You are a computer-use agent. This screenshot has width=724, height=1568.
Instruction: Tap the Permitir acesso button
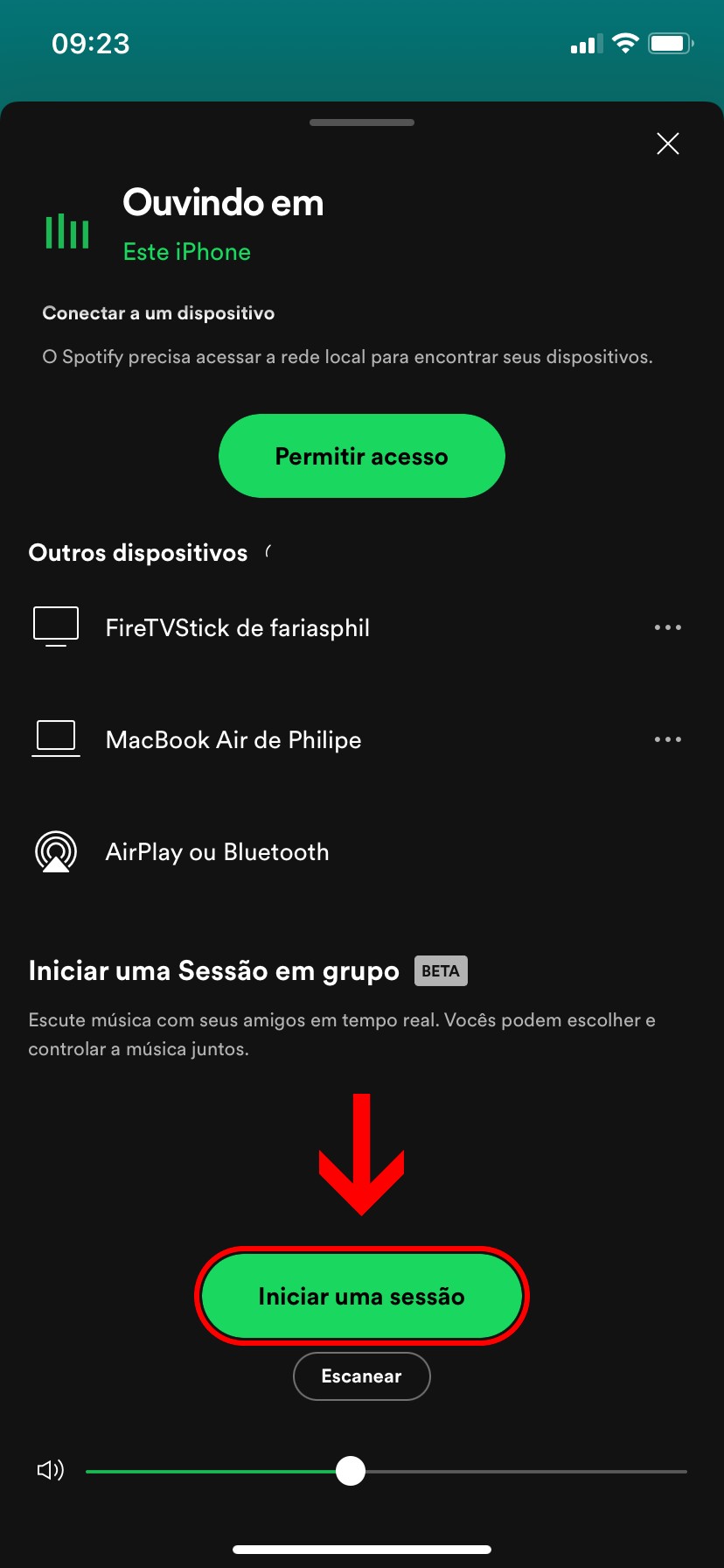[x=361, y=456]
